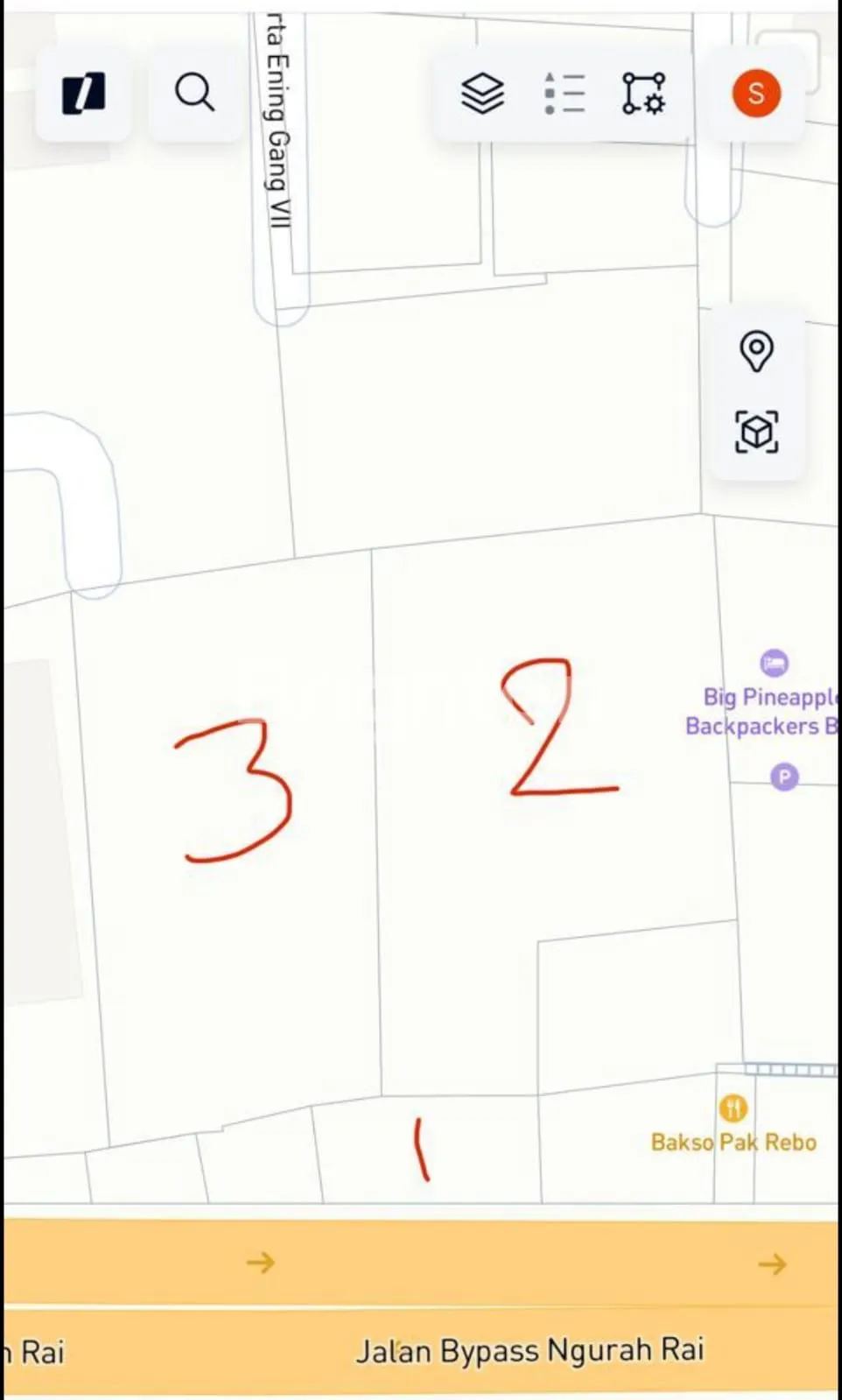Viewport: 842px width, 1400px height.
Task: Switch to the 3D view cube
Action: click(756, 432)
